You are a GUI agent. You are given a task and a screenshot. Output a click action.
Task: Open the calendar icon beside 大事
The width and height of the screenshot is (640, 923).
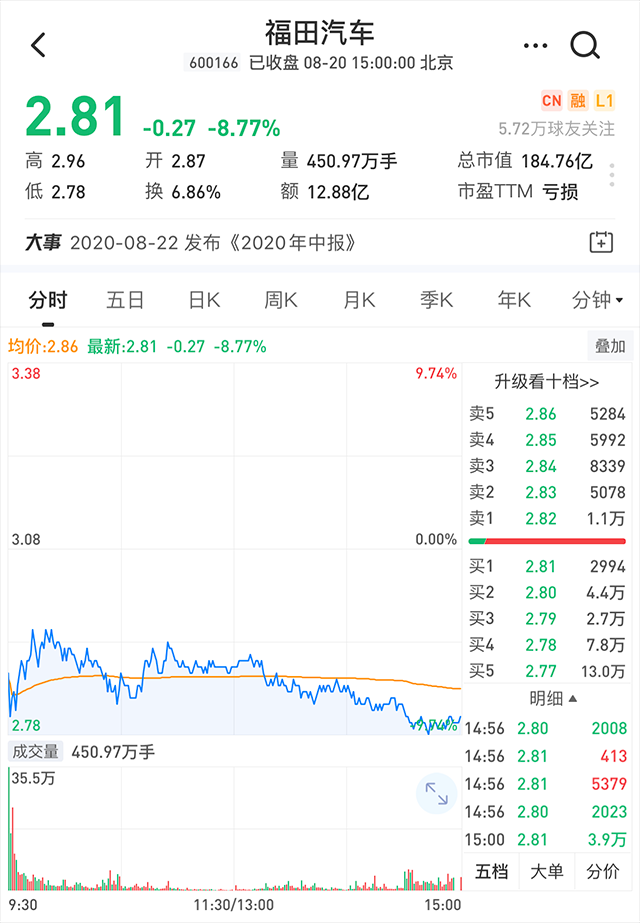601,242
